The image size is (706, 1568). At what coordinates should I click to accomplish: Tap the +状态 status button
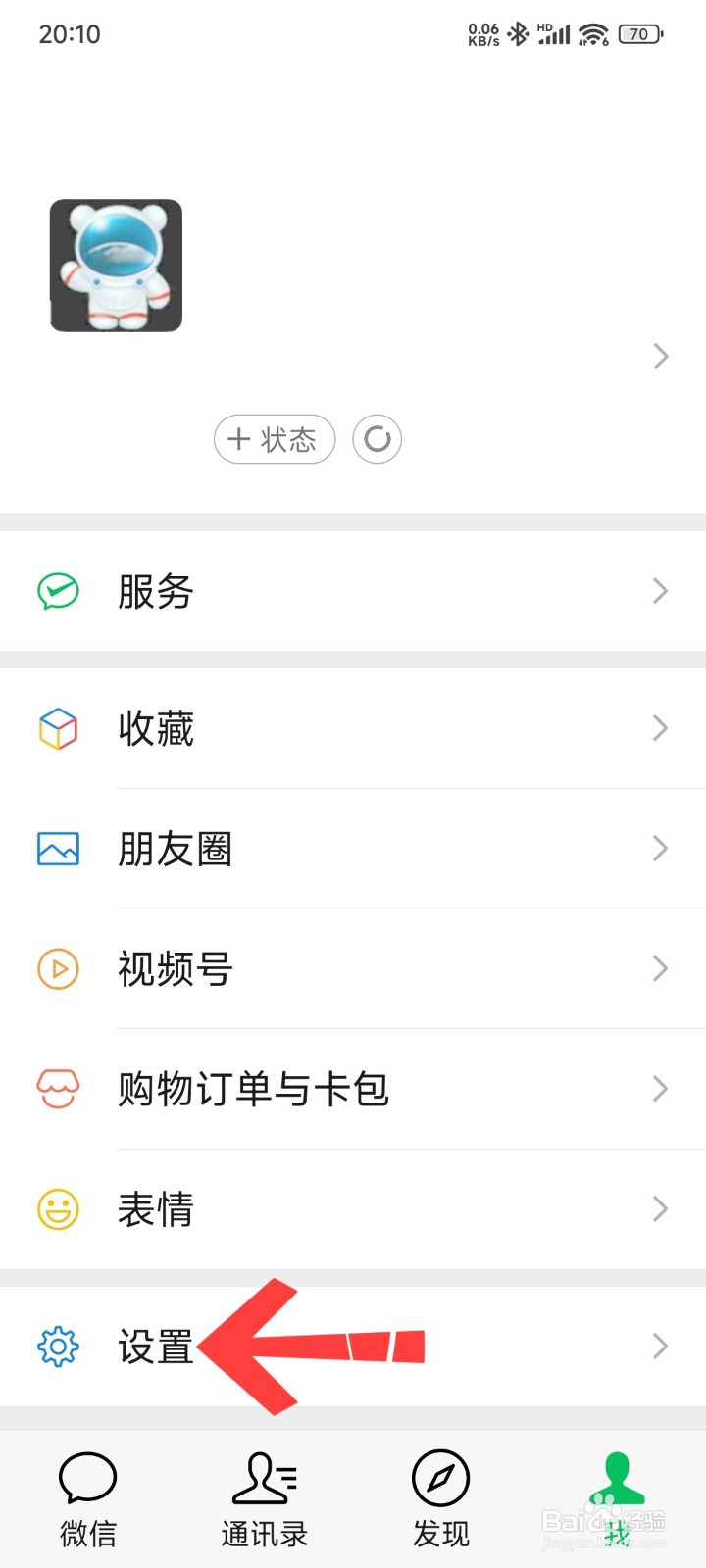click(x=274, y=439)
